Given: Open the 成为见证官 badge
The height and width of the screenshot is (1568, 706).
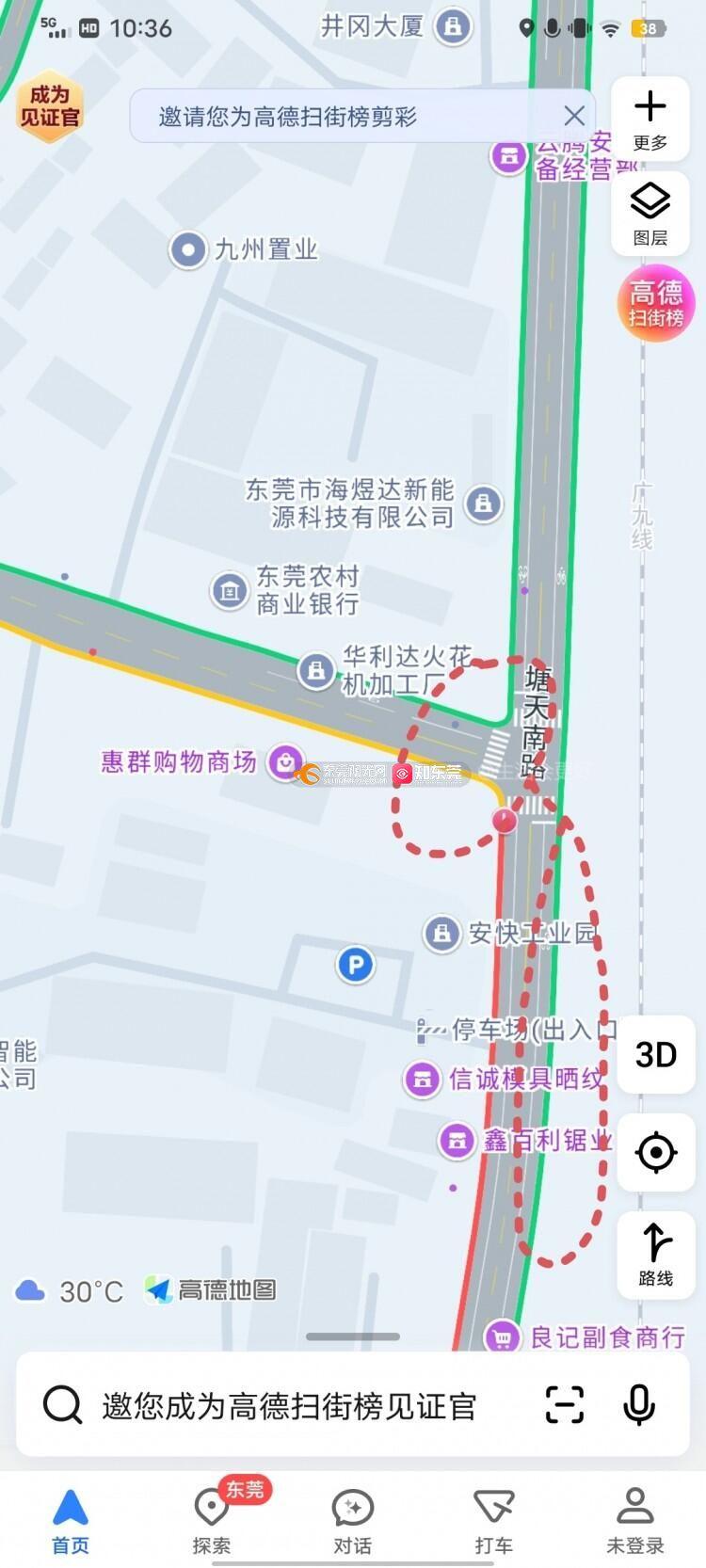Looking at the screenshot, I should pyautogui.click(x=50, y=106).
